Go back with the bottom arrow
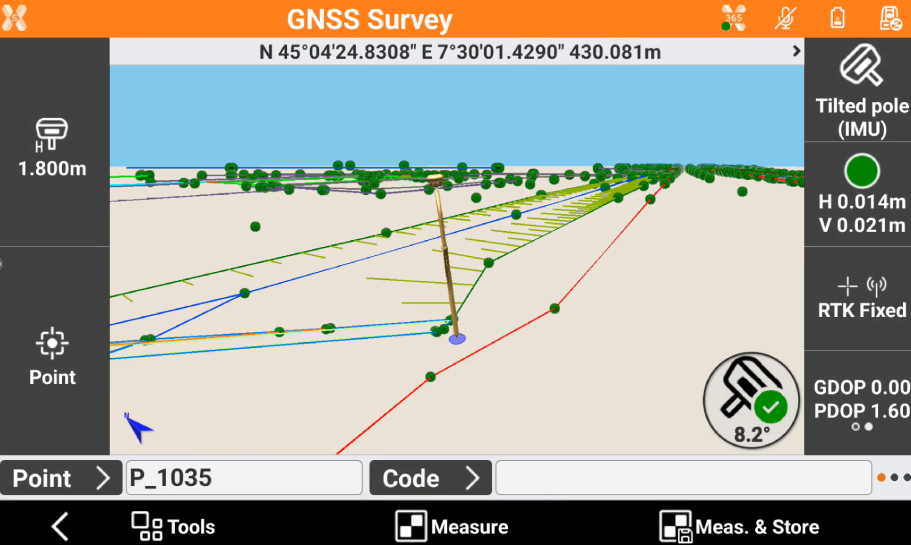 60,526
